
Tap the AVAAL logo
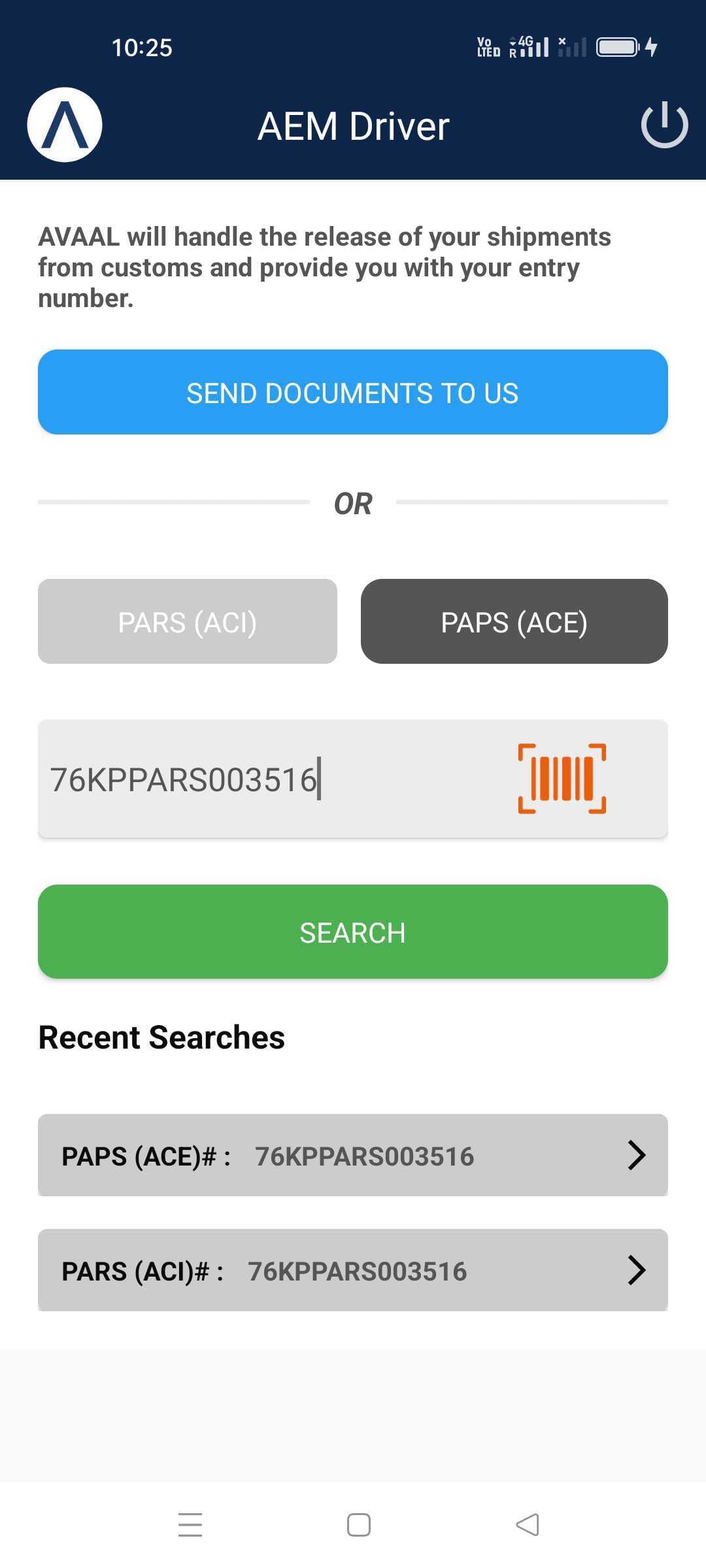click(x=64, y=124)
